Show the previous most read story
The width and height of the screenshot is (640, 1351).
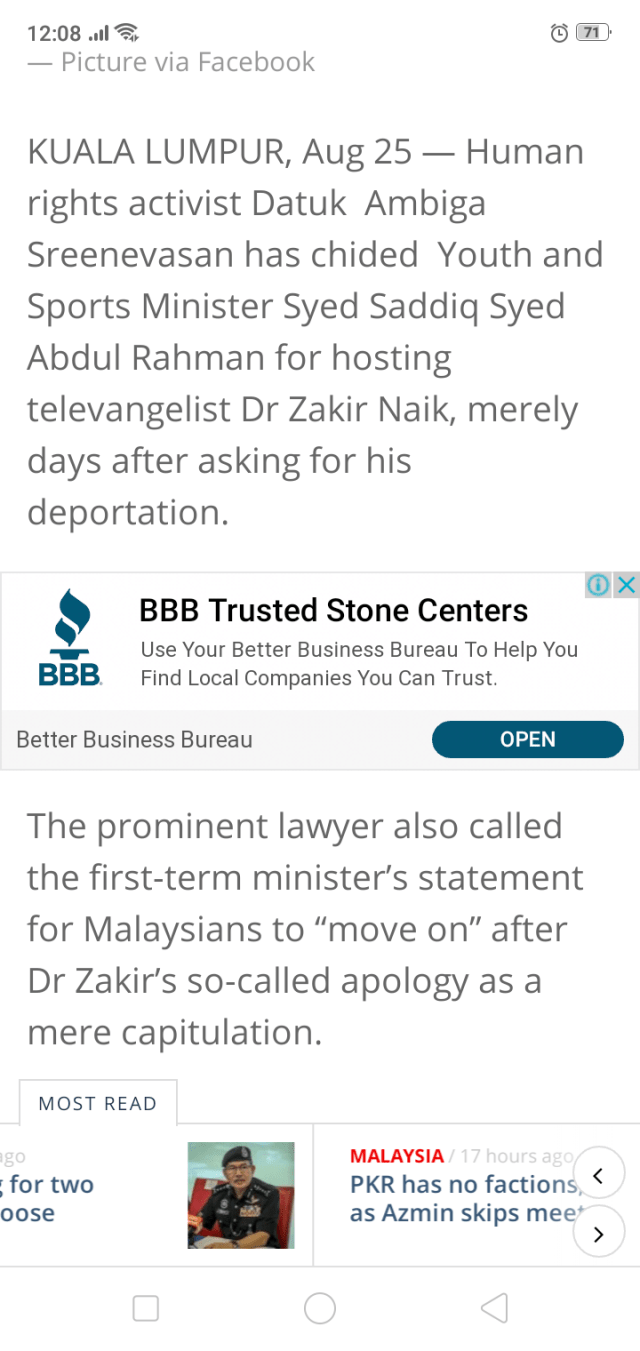pos(598,1176)
